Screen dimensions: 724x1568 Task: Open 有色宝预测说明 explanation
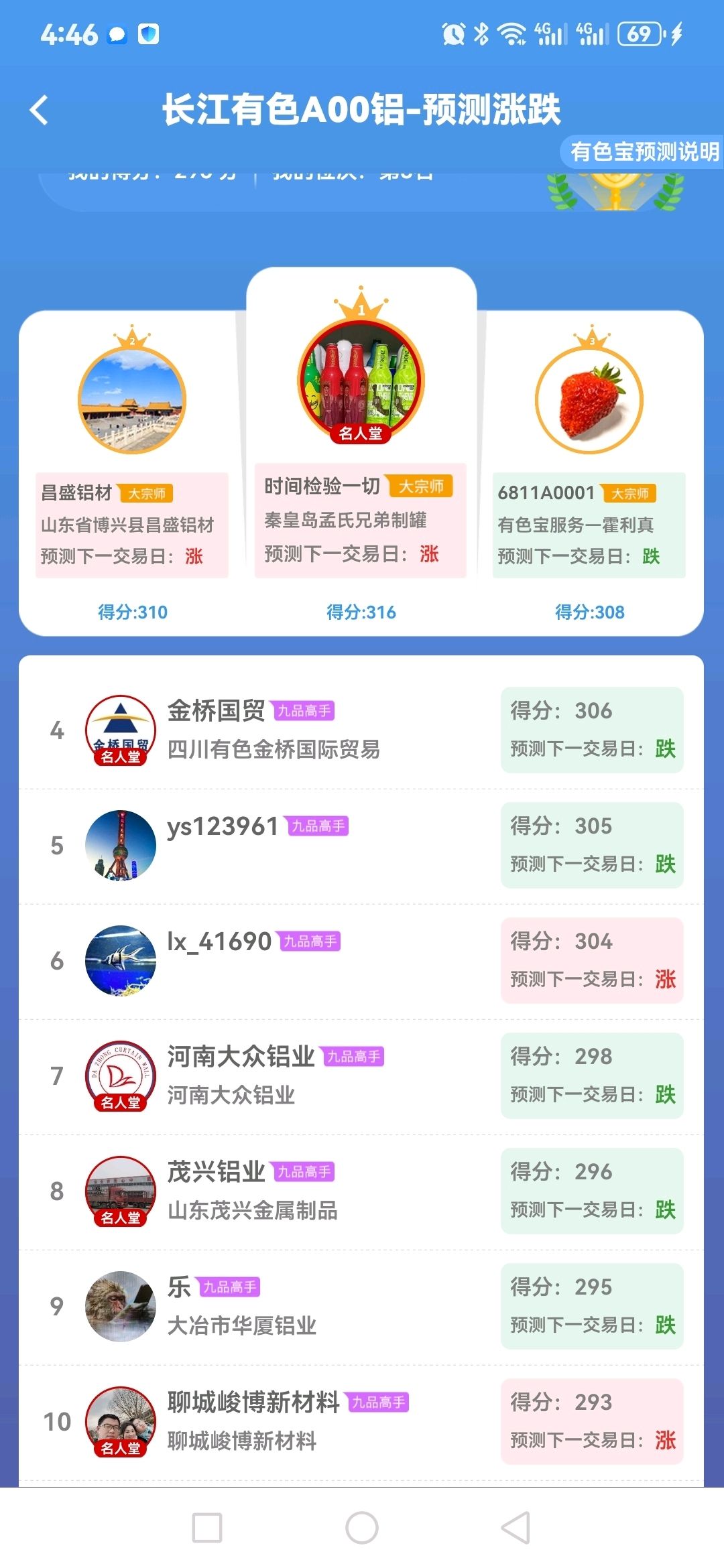tap(644, 151)
